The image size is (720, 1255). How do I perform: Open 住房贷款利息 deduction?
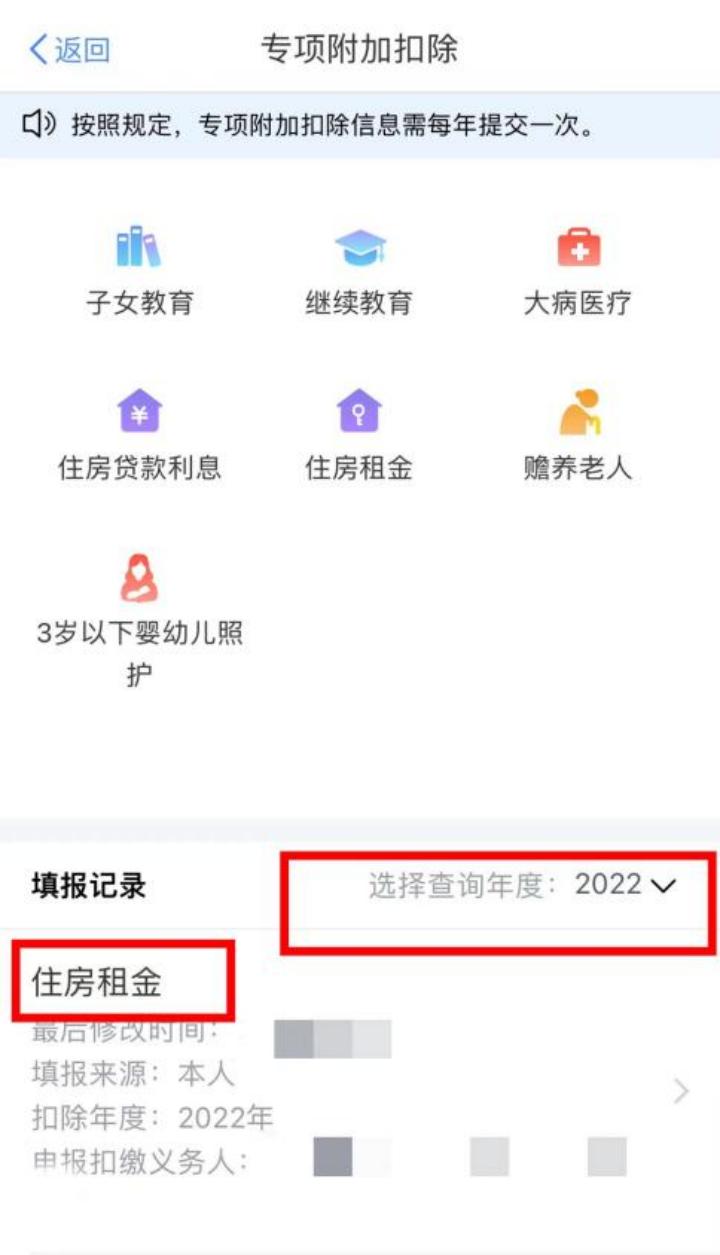[139, 435]
